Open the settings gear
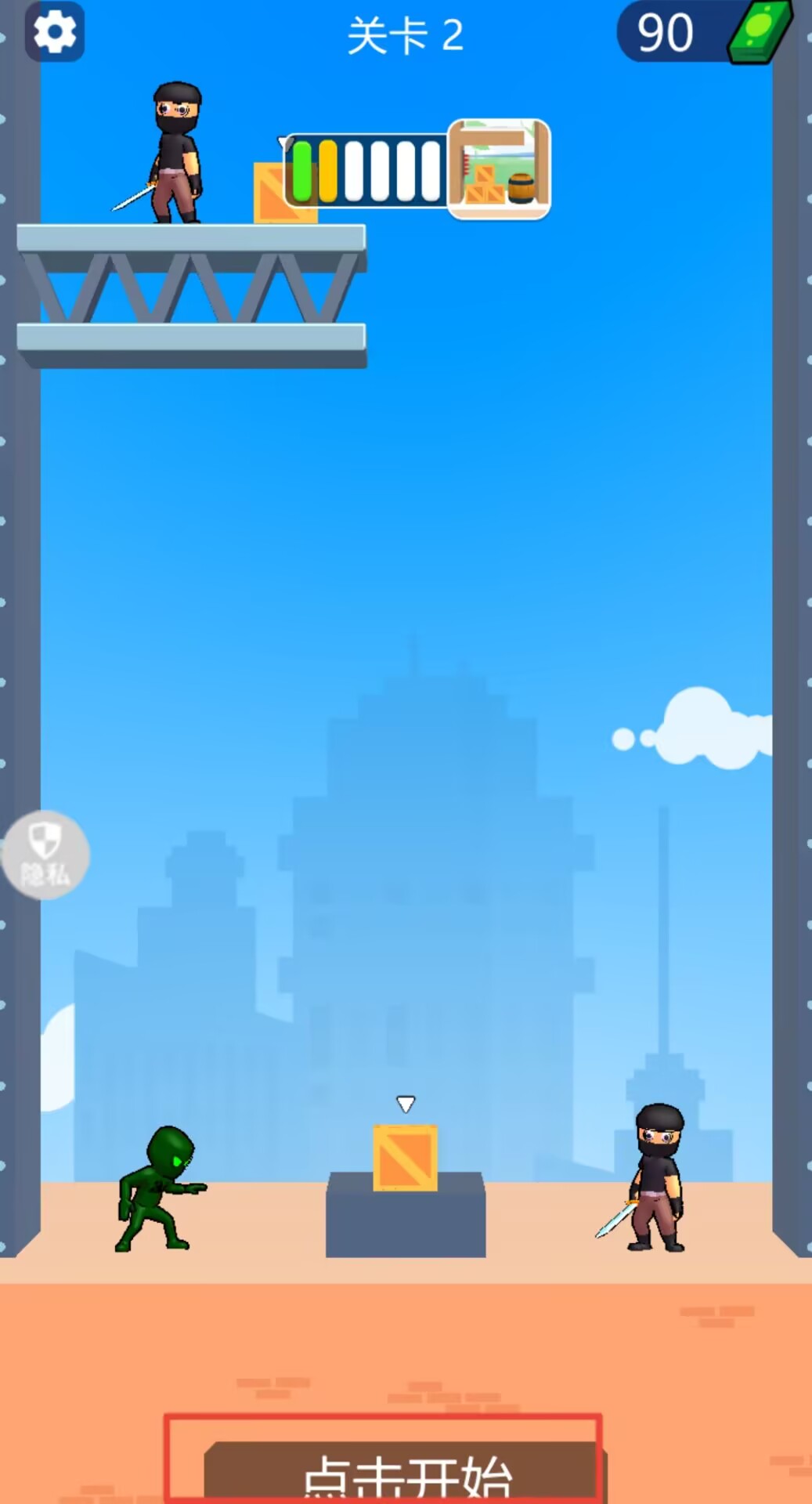 (55, 32)
